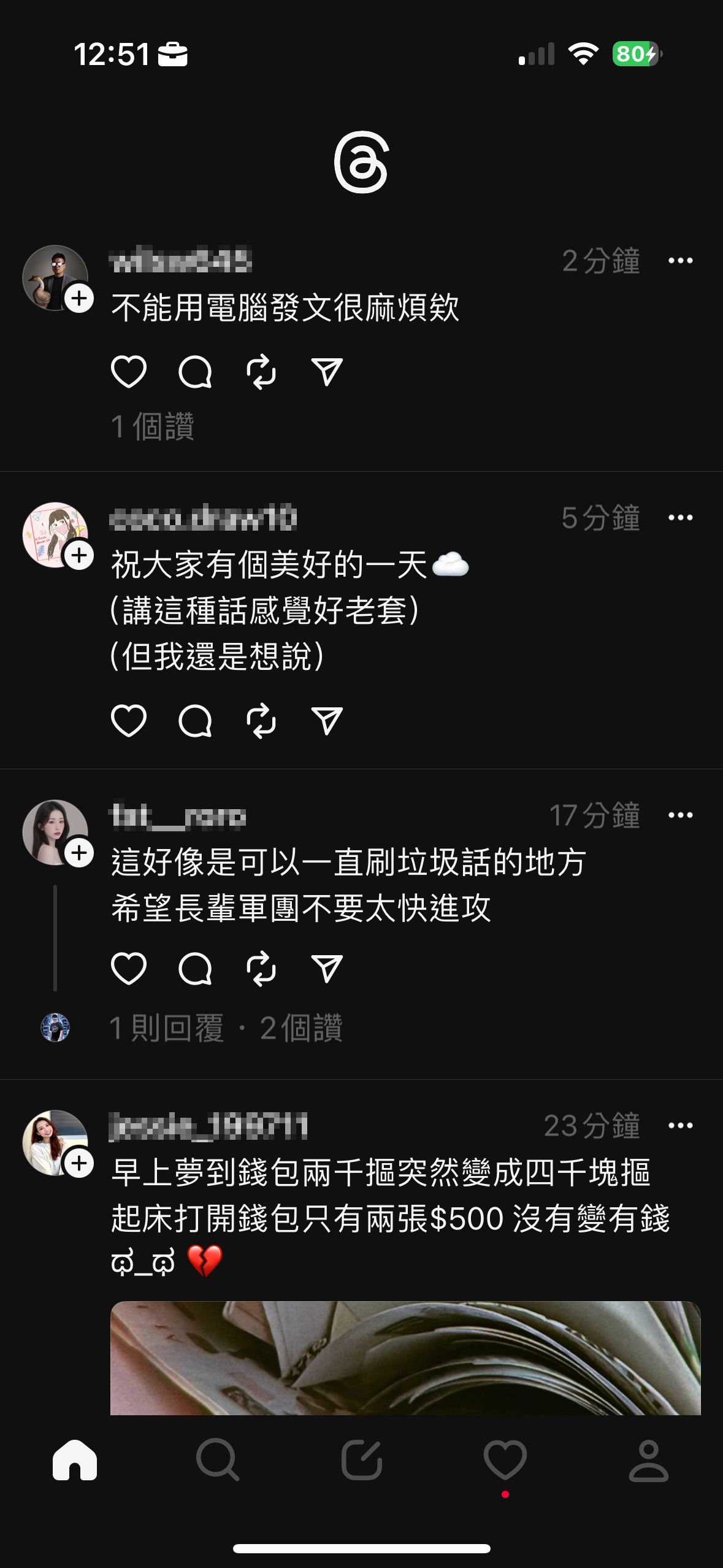The height and width of the screenshot is (1568, 723).
Task: Reply to the 希望長輩軍團 post
Action: (x=195, y=969)
